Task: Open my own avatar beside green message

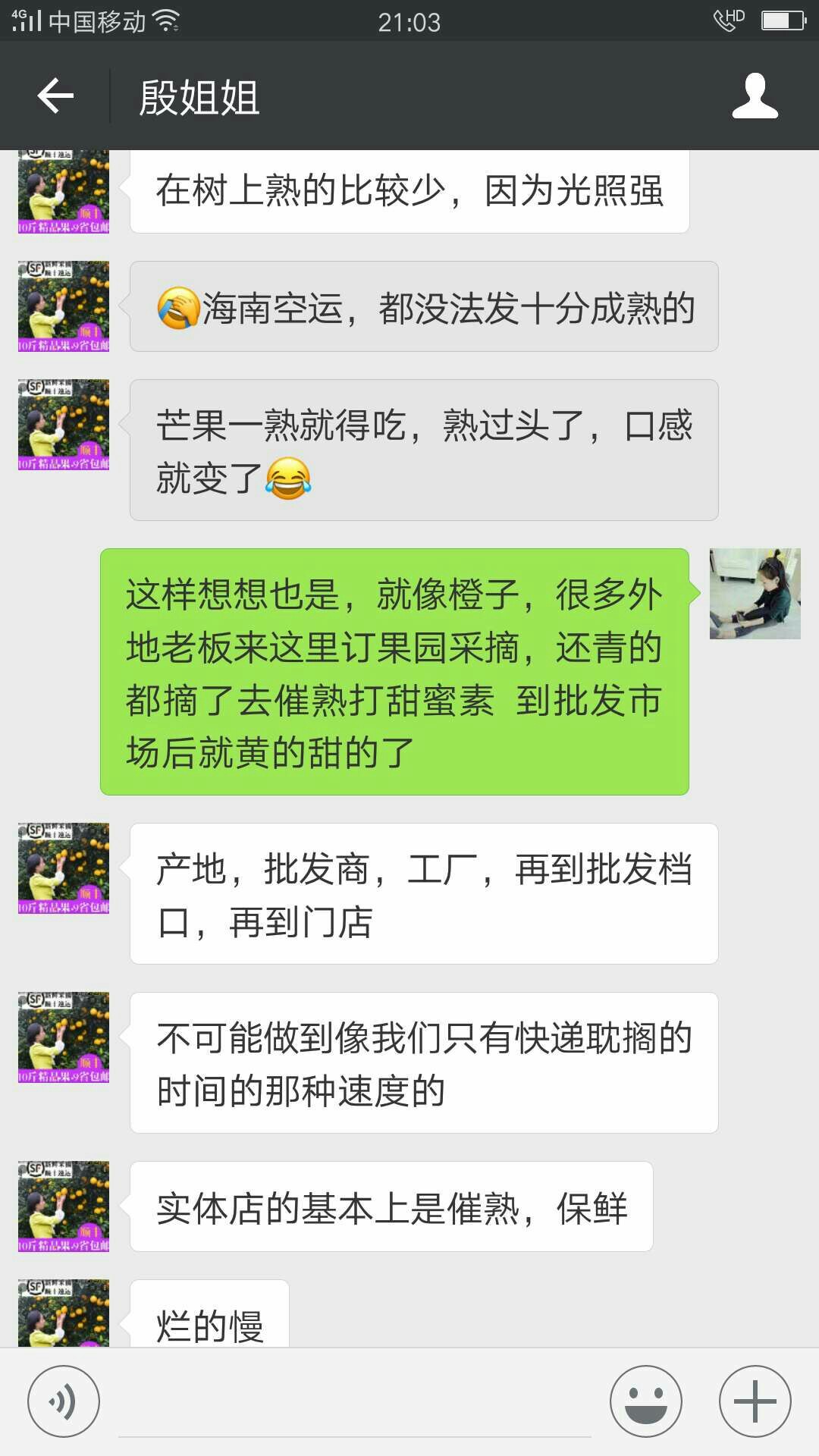Action: coord(755,594)
